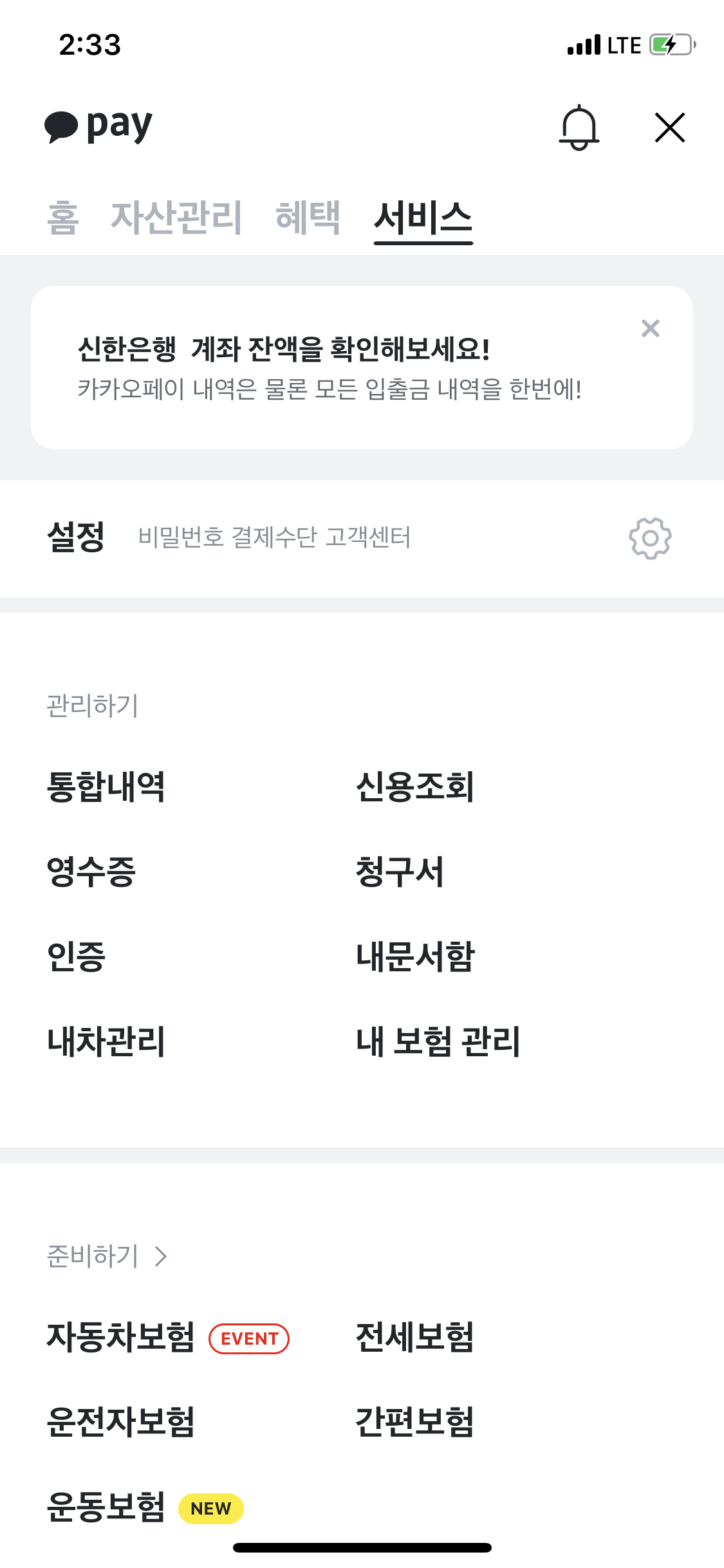The height and width of the screenshot is (1568, 724).
Task: Open 영수증
Action: [91, 872]
